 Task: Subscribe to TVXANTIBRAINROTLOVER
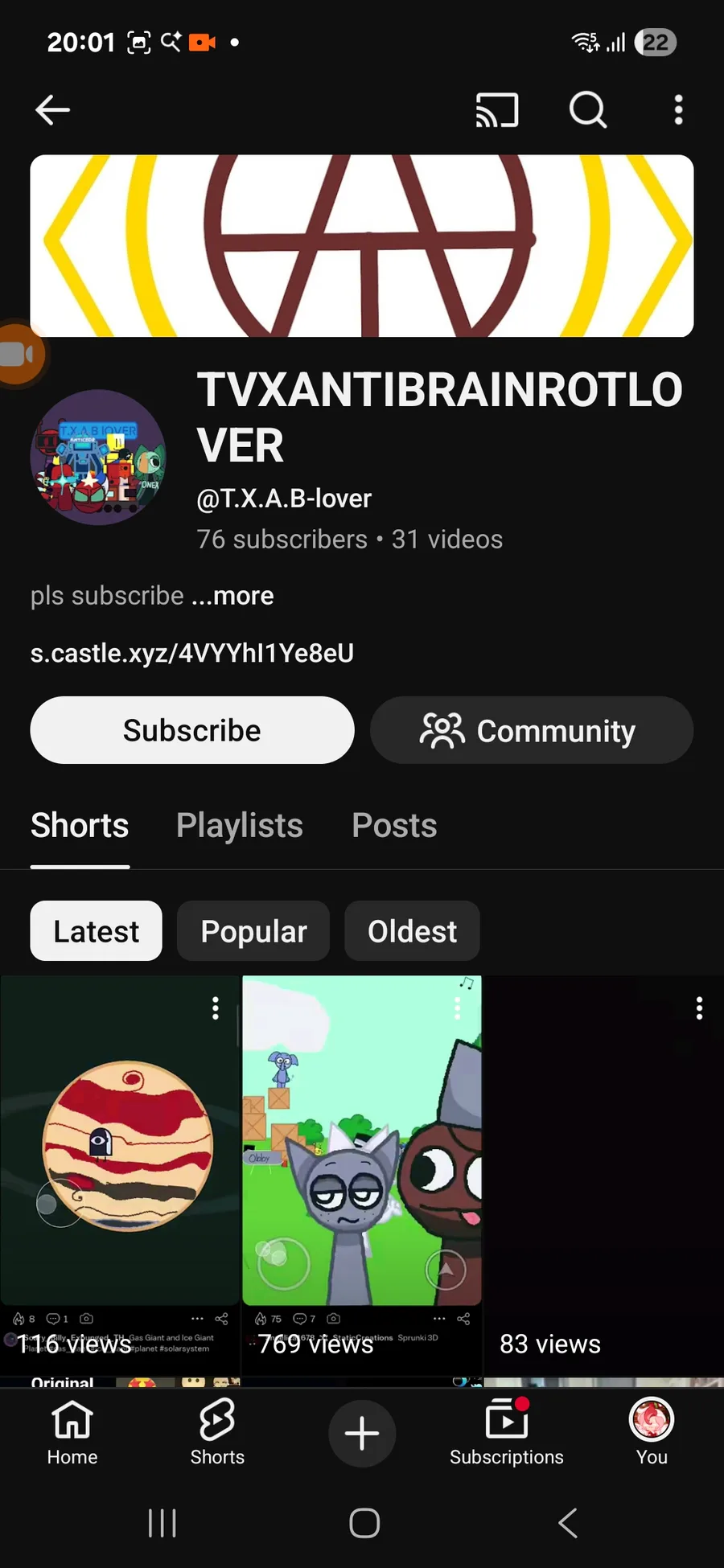click(192, 730)
